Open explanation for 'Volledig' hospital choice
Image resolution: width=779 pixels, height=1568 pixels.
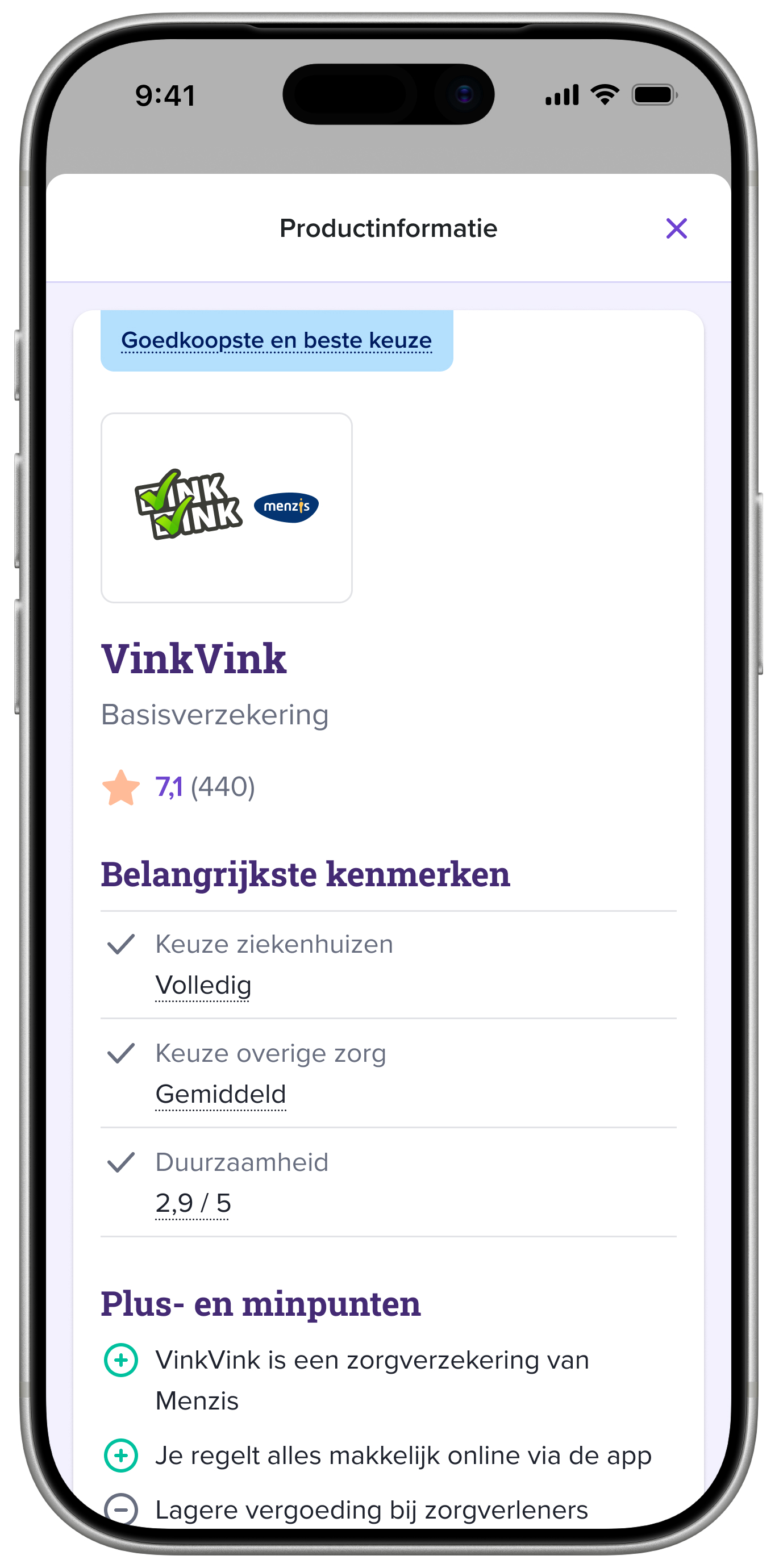pyautogui.click(x=203, y=986)
